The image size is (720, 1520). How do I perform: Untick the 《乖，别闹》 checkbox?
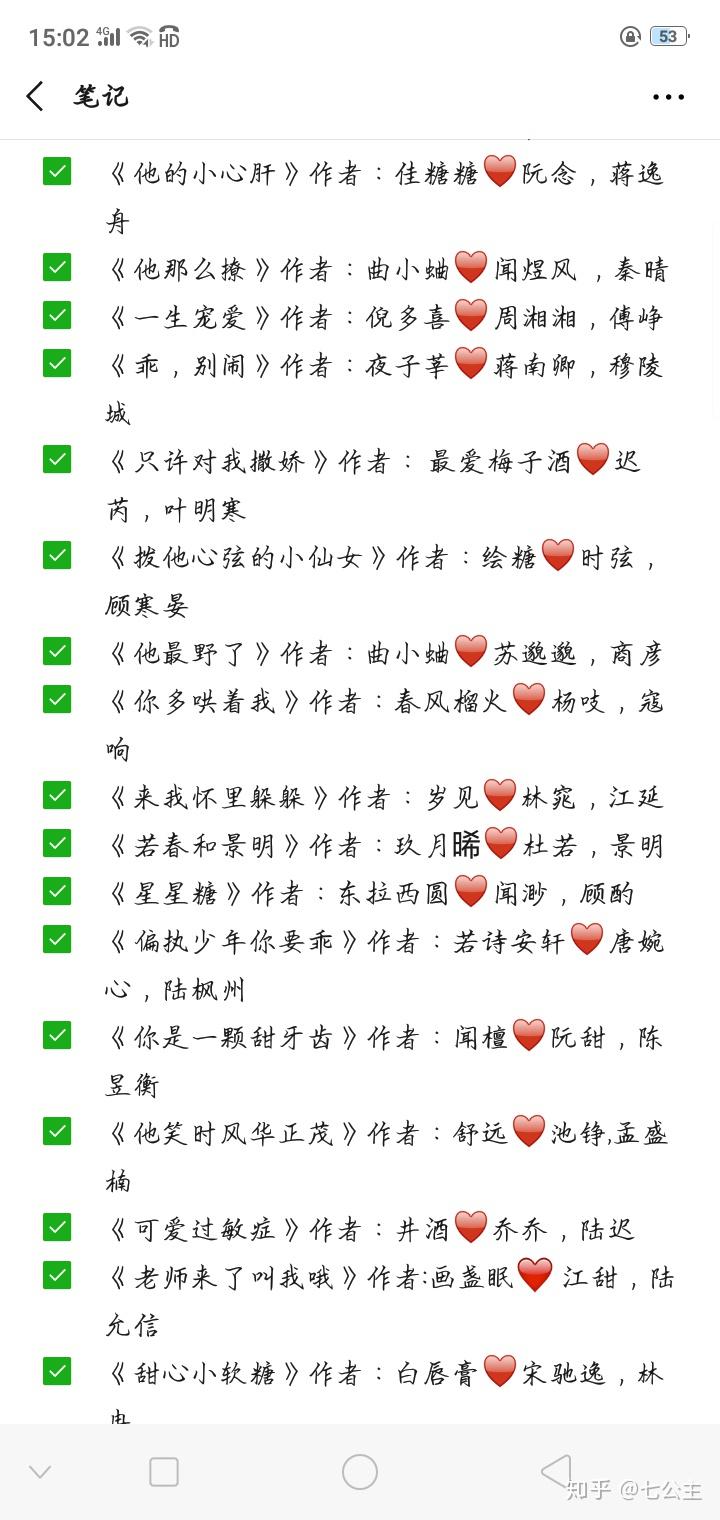click(x=57, y=363)
